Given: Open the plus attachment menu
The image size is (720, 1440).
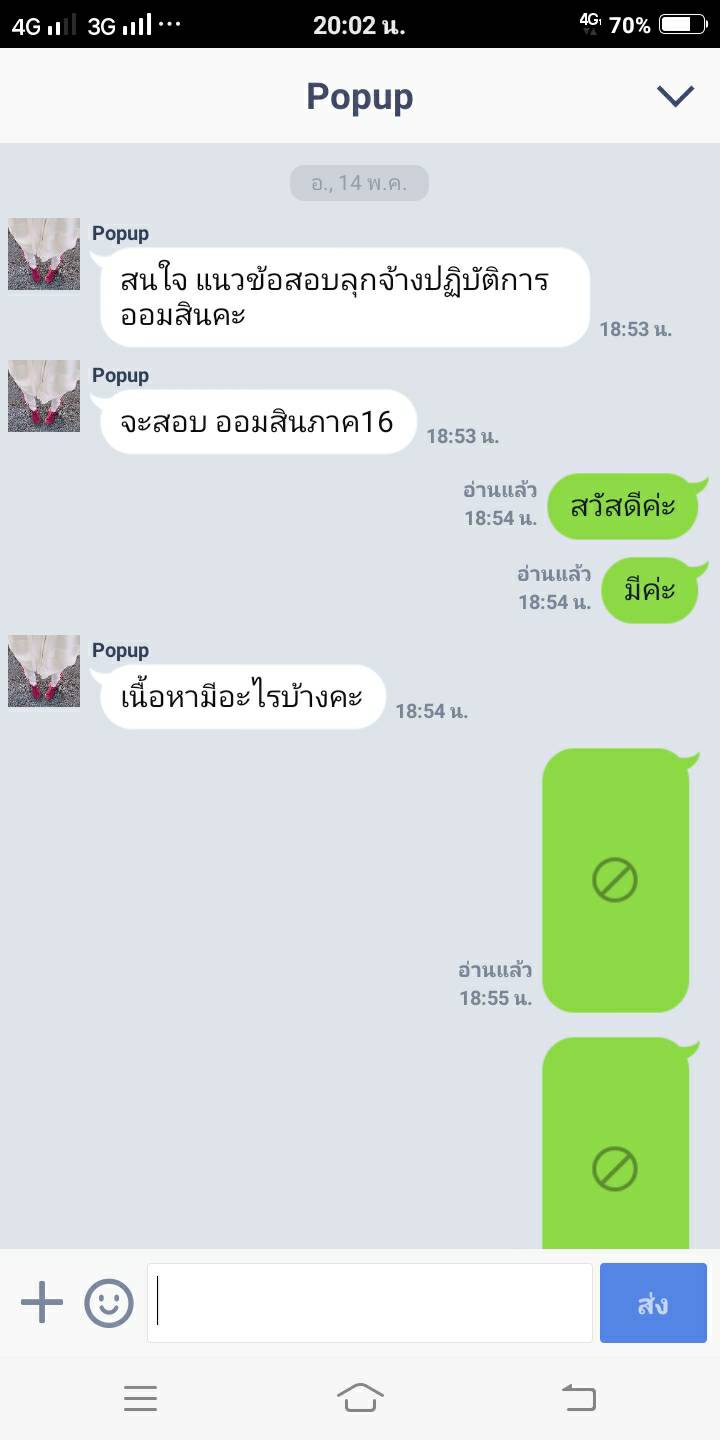Looking at the screenshot, I should pyautogui.click(x=42, y=1303).
